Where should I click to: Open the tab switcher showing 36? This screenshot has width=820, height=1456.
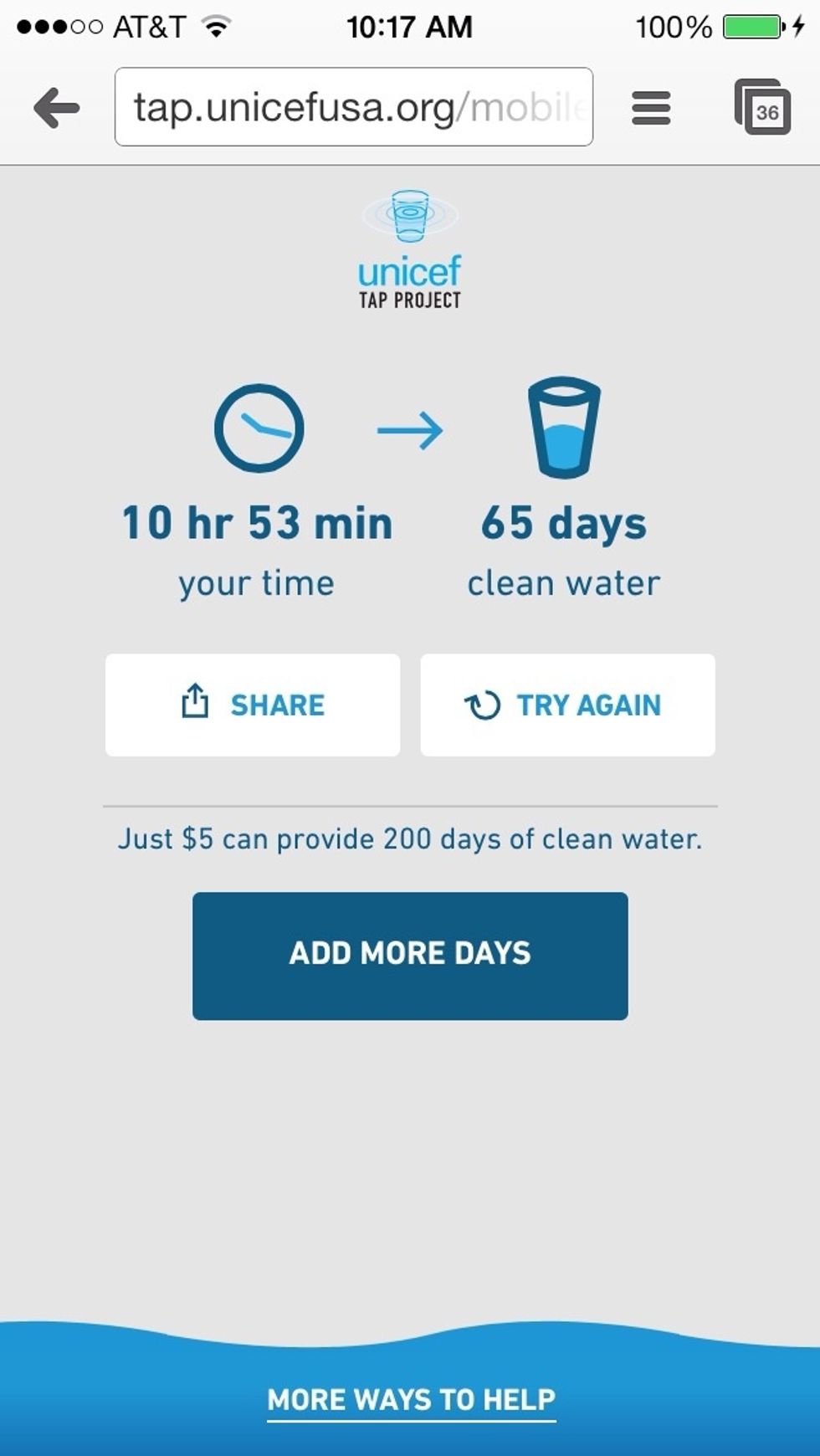762,107
